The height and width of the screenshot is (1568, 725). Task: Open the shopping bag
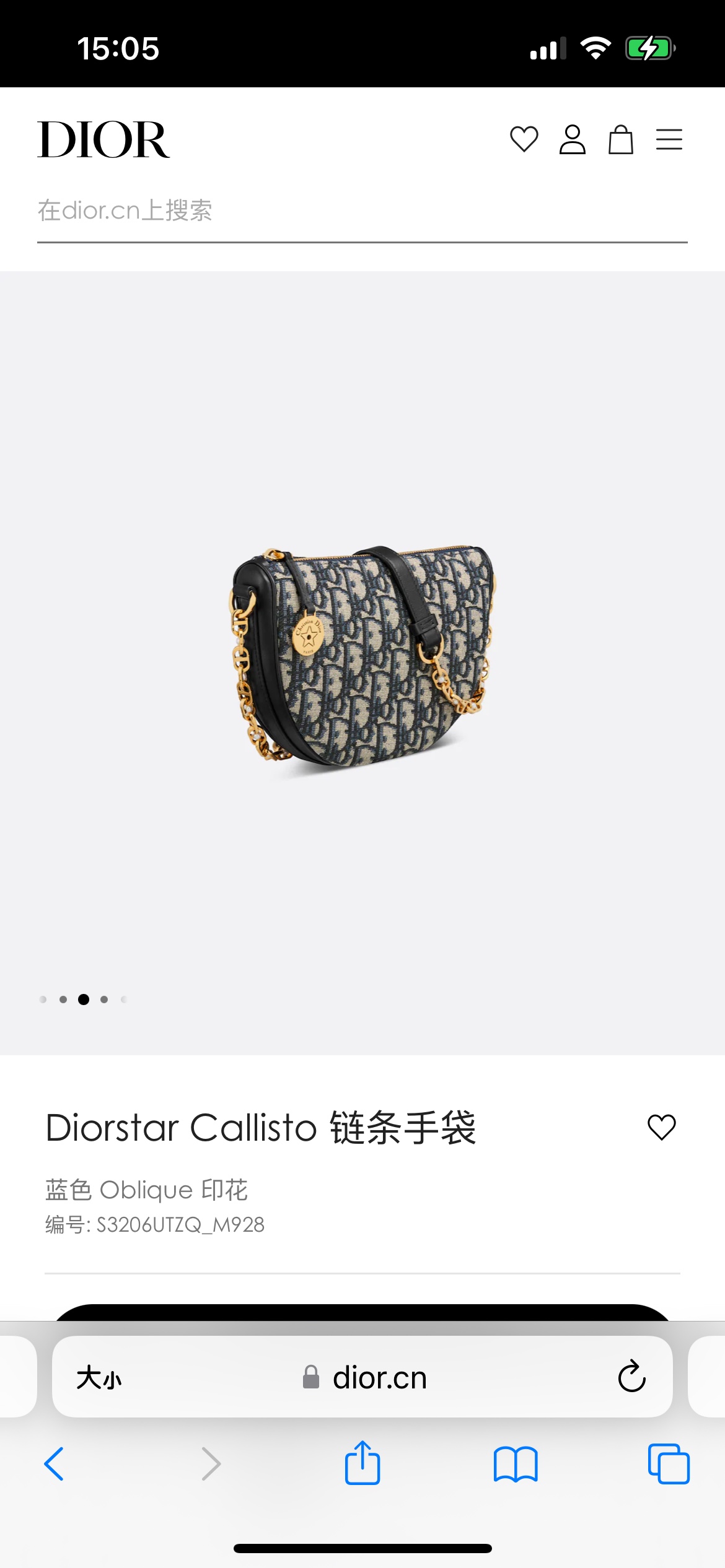pyautogui.click(x=620, y=139)
